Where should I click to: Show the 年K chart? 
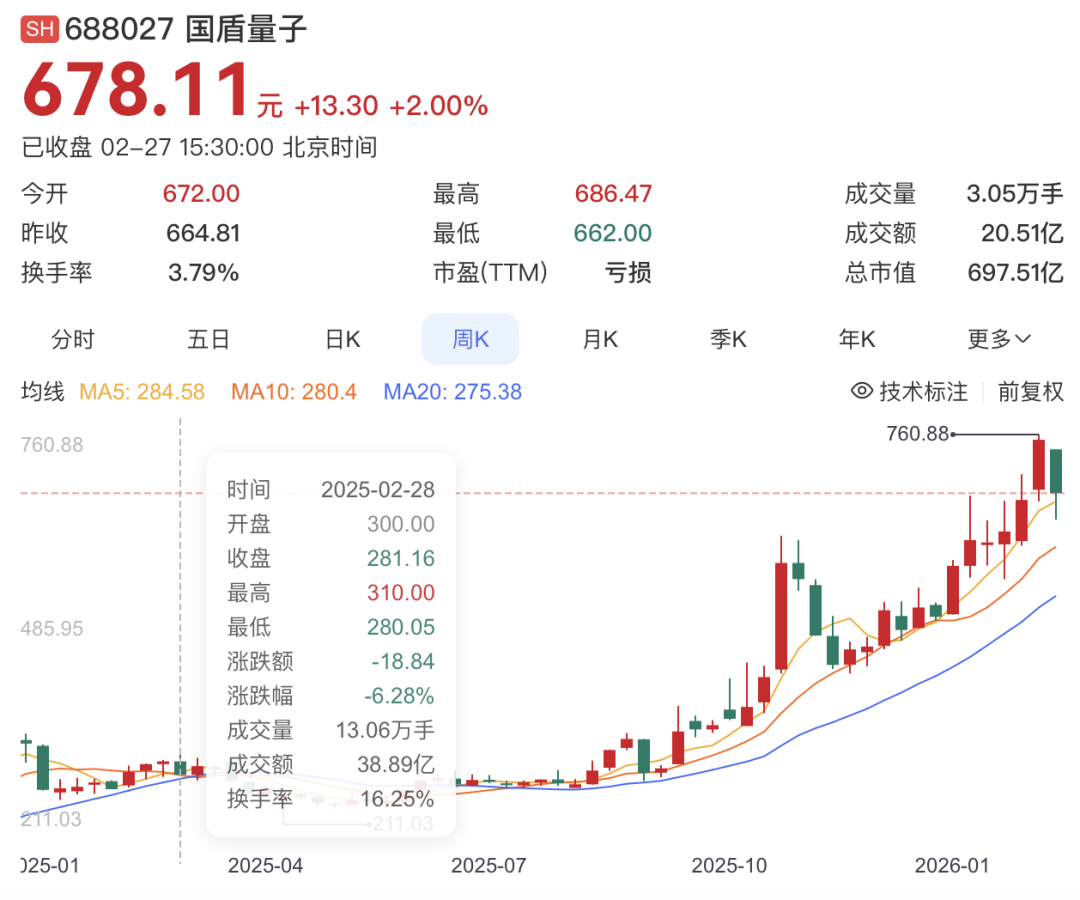tap(857, 339)
